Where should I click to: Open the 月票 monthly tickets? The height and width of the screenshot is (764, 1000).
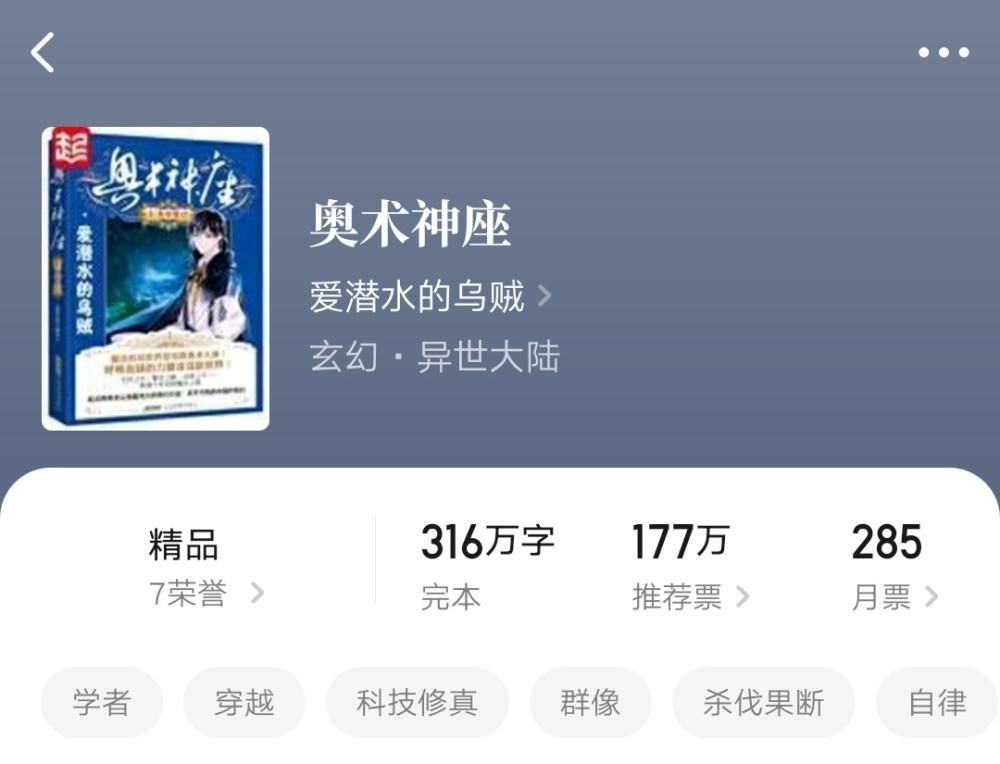pyautogui.click(x=894, y=597)
